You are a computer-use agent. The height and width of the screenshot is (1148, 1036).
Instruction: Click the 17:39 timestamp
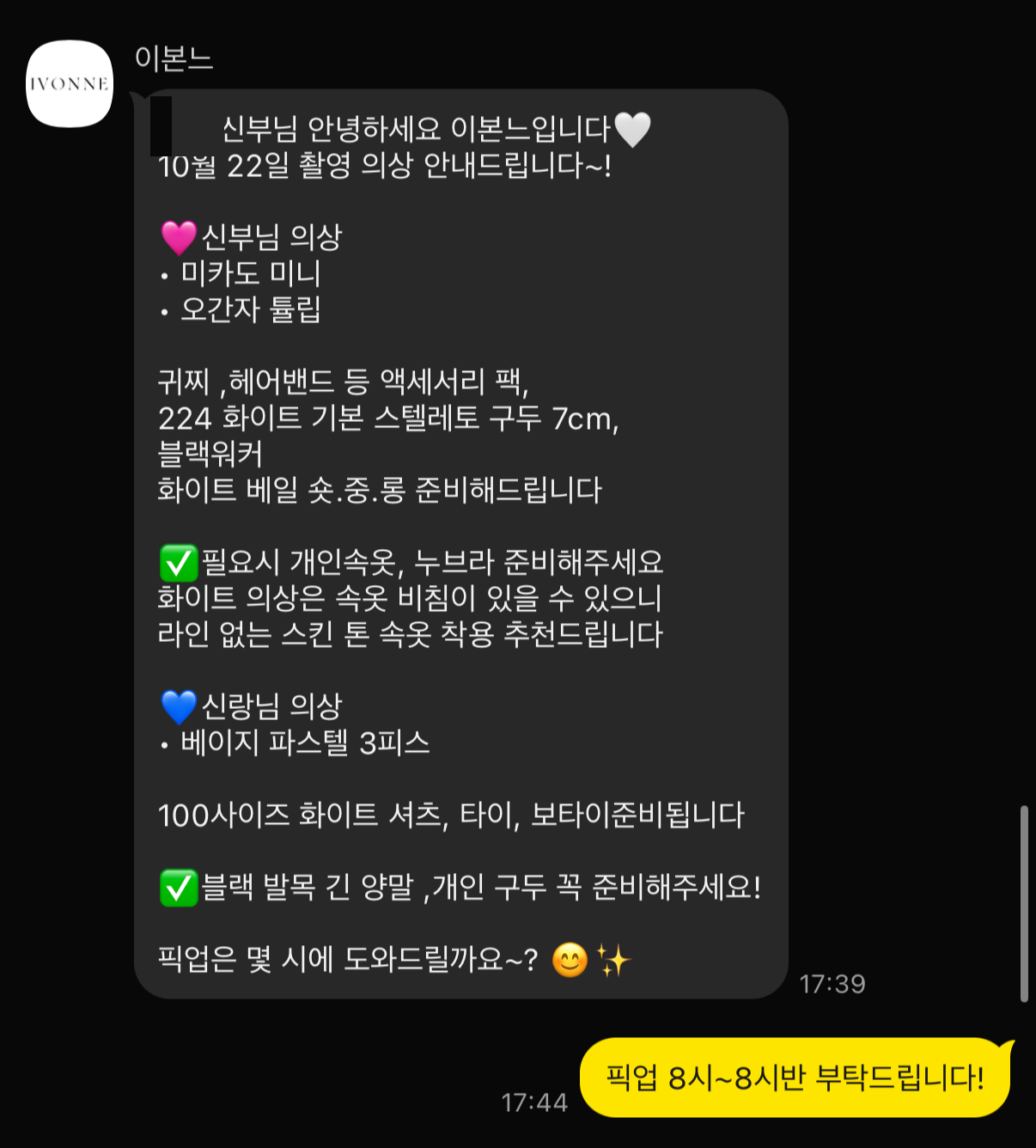[x=832, y=985]
